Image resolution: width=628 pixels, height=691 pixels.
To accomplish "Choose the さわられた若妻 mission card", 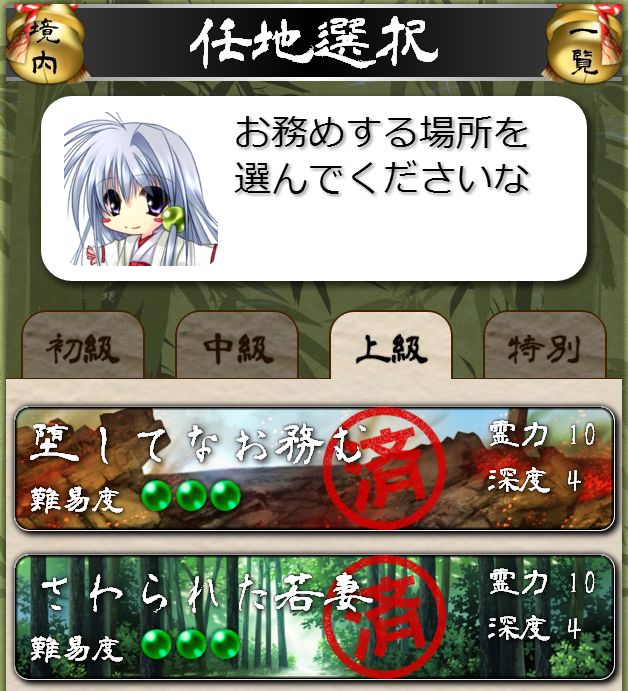I will pyautogui.click(x=314, y=617).
